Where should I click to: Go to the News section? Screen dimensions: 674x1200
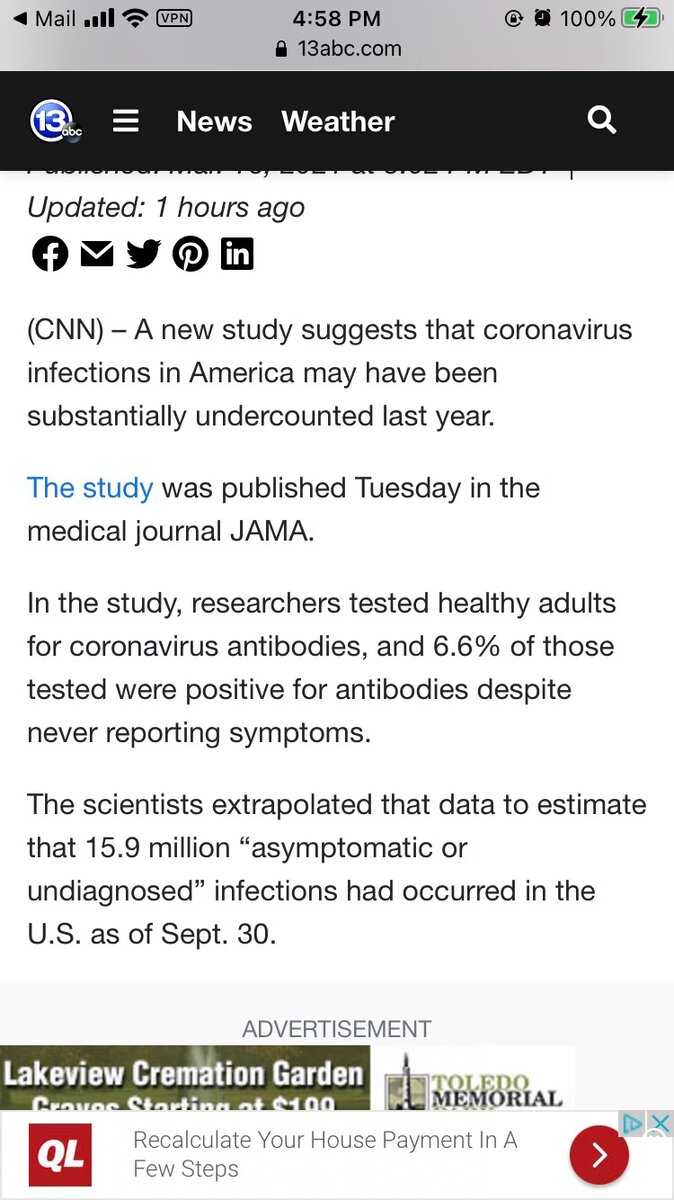pos(214,122)
